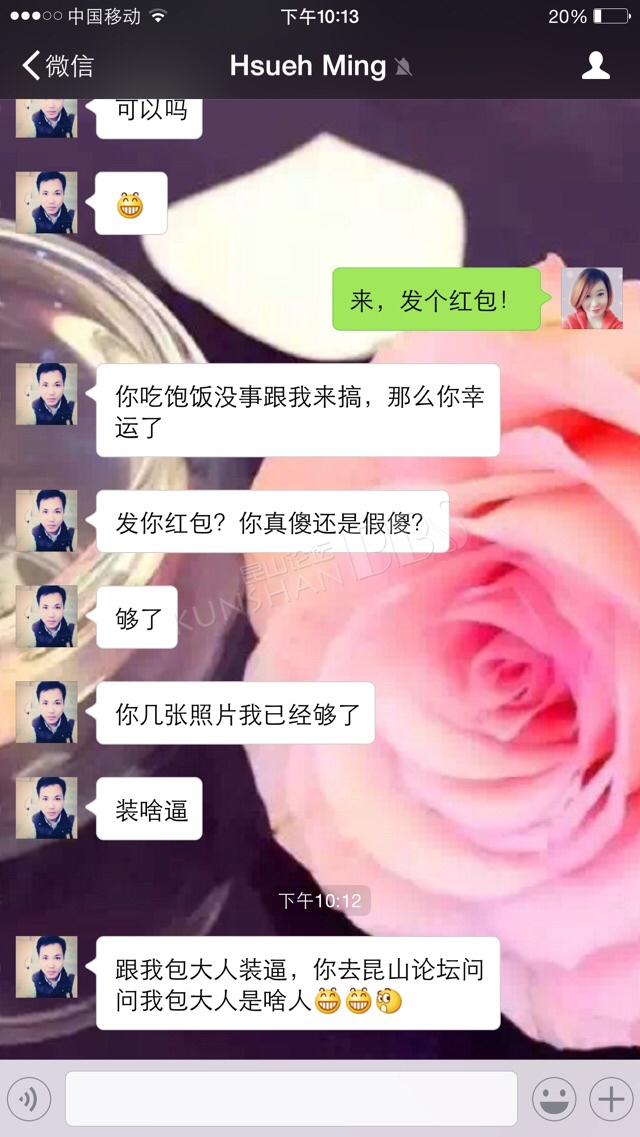Go back to the 微信 chat list
Viewport: 640px width, 1137px height.
pyautogui.click(x=57, y=66)
